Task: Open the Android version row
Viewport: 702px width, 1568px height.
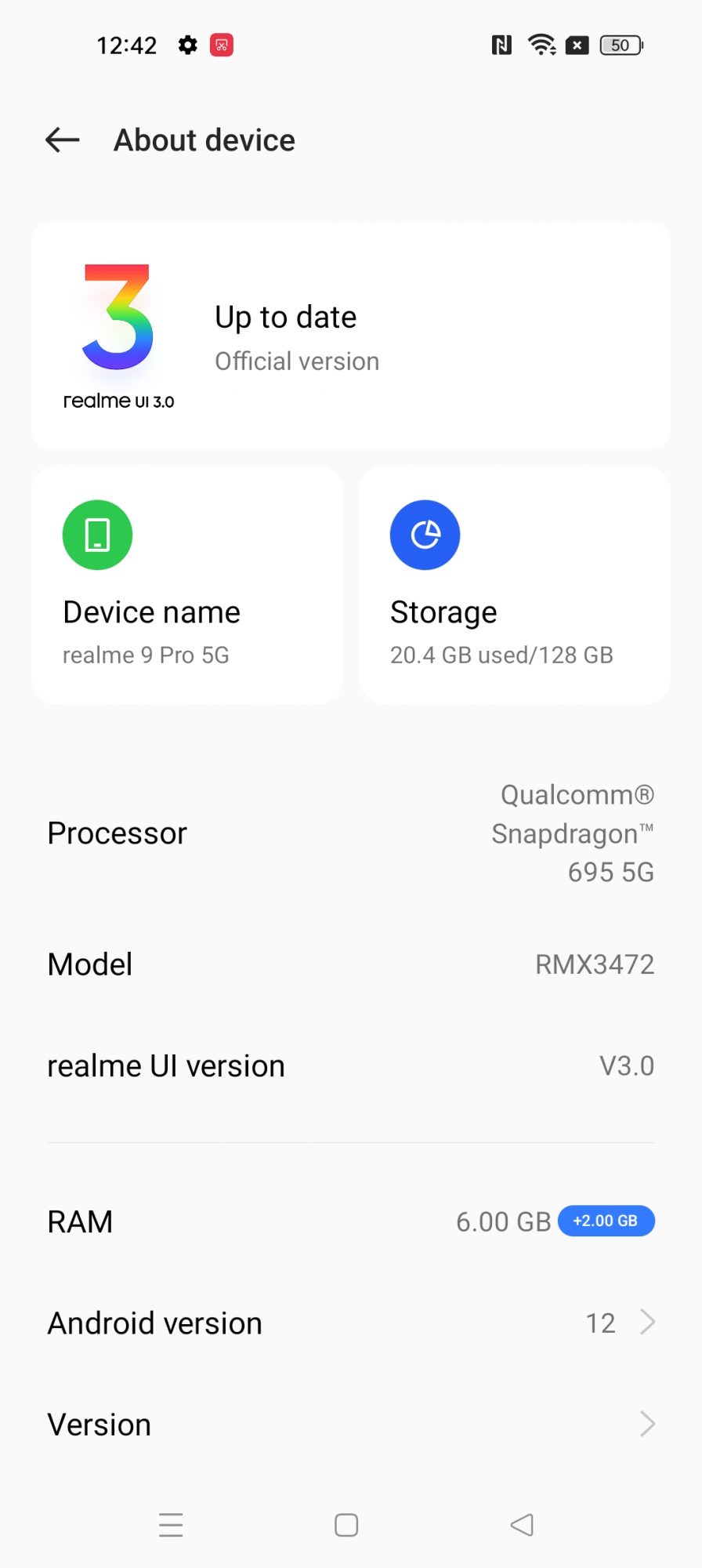Action: [350, 1323]
